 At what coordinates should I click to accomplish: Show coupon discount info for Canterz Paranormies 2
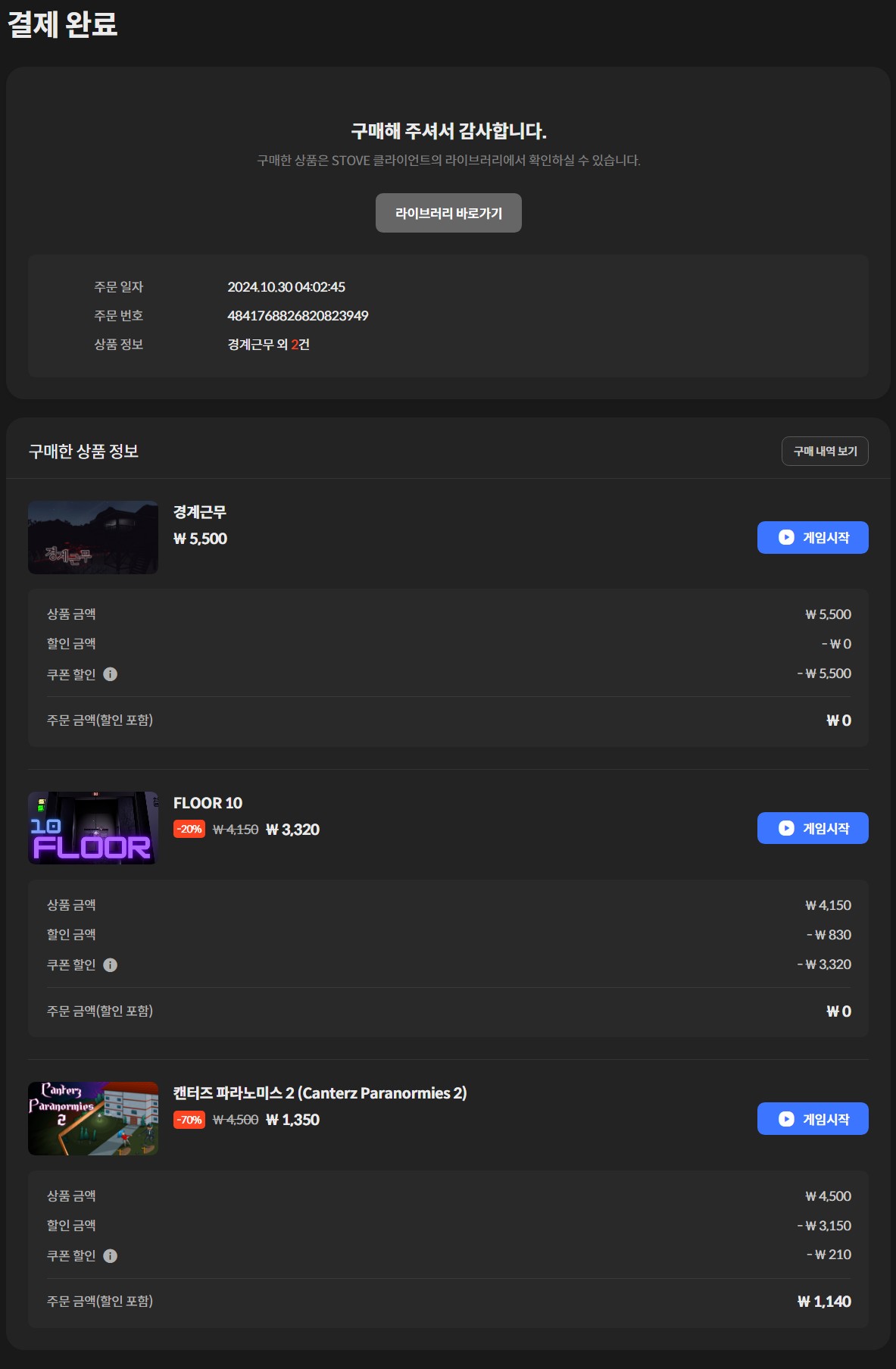click(110, 1256)
